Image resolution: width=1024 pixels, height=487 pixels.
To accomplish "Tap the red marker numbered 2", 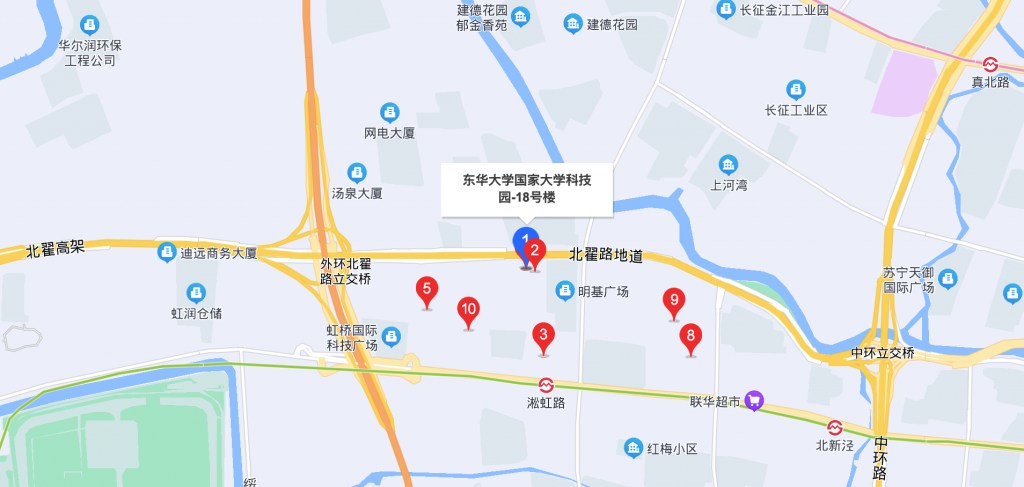I will 536,252.
